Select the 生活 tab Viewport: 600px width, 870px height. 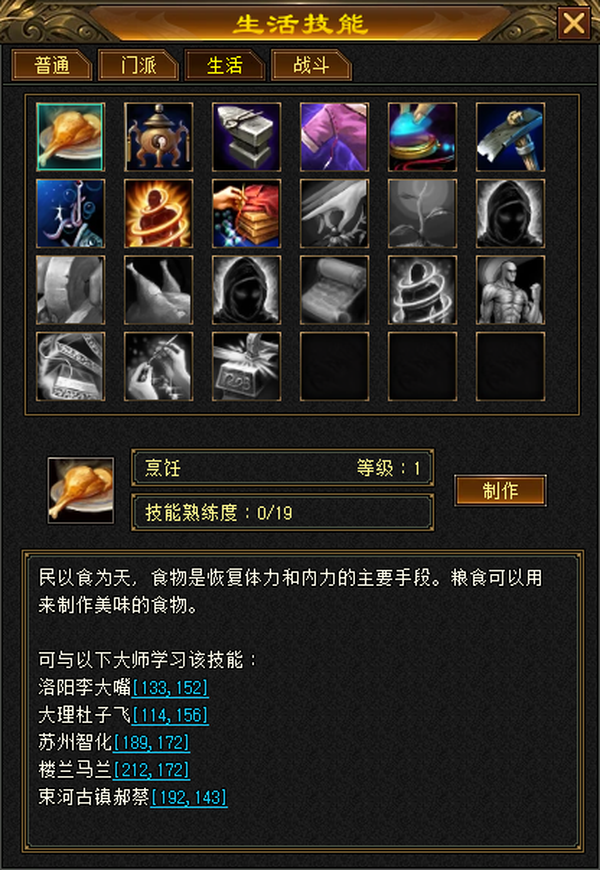[225, 65]
